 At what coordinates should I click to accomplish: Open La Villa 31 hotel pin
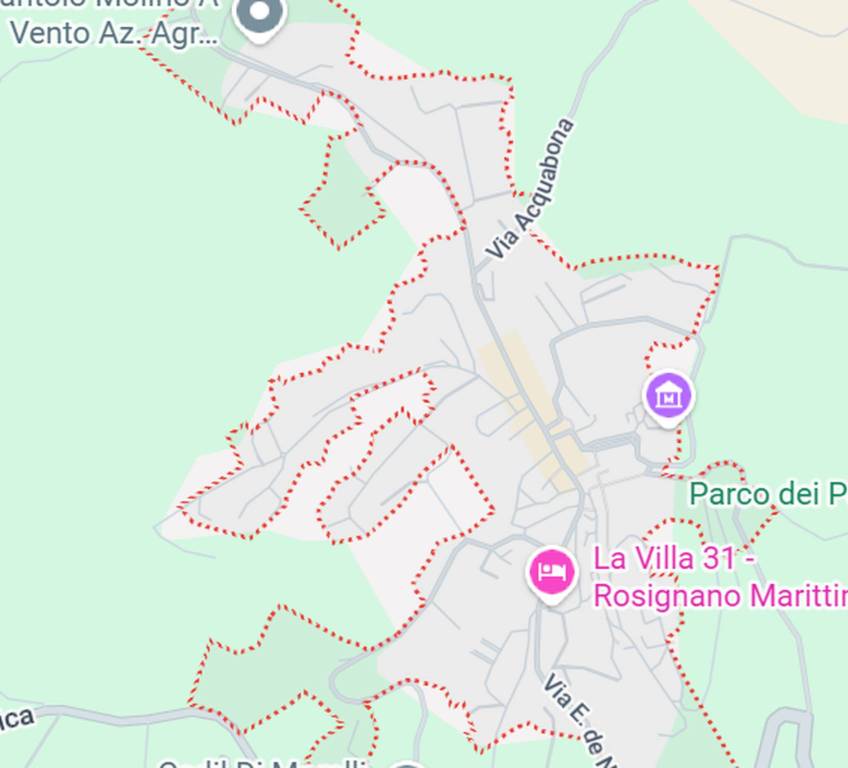click(x=552, y=573)
